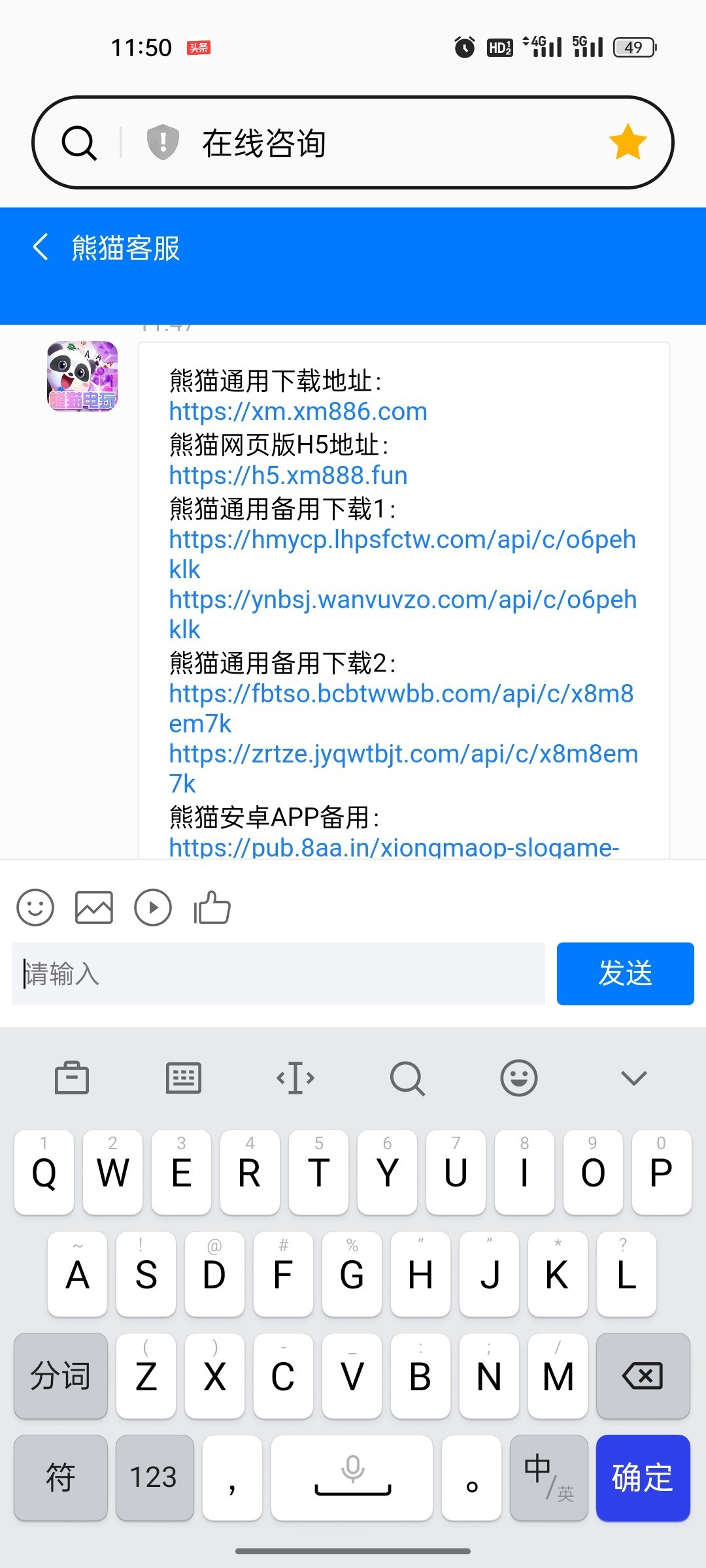
Task: Open the site security shield icon
Action: [x=163, y=142]
